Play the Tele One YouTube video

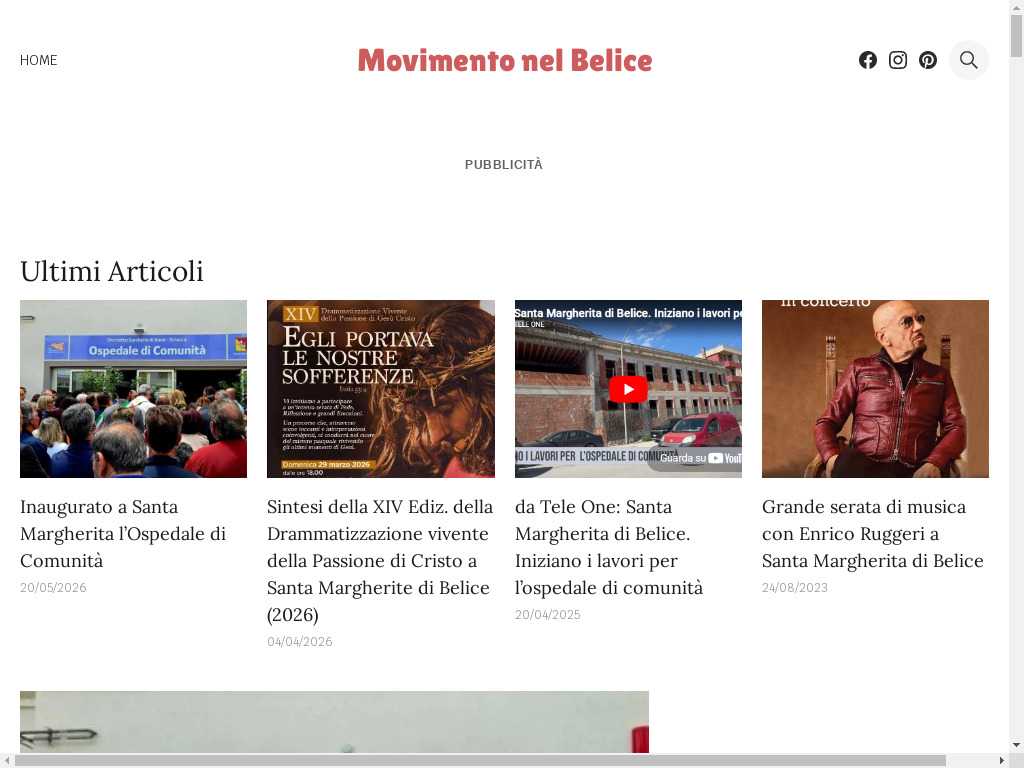pyautogui.click(x=628, y=389)
